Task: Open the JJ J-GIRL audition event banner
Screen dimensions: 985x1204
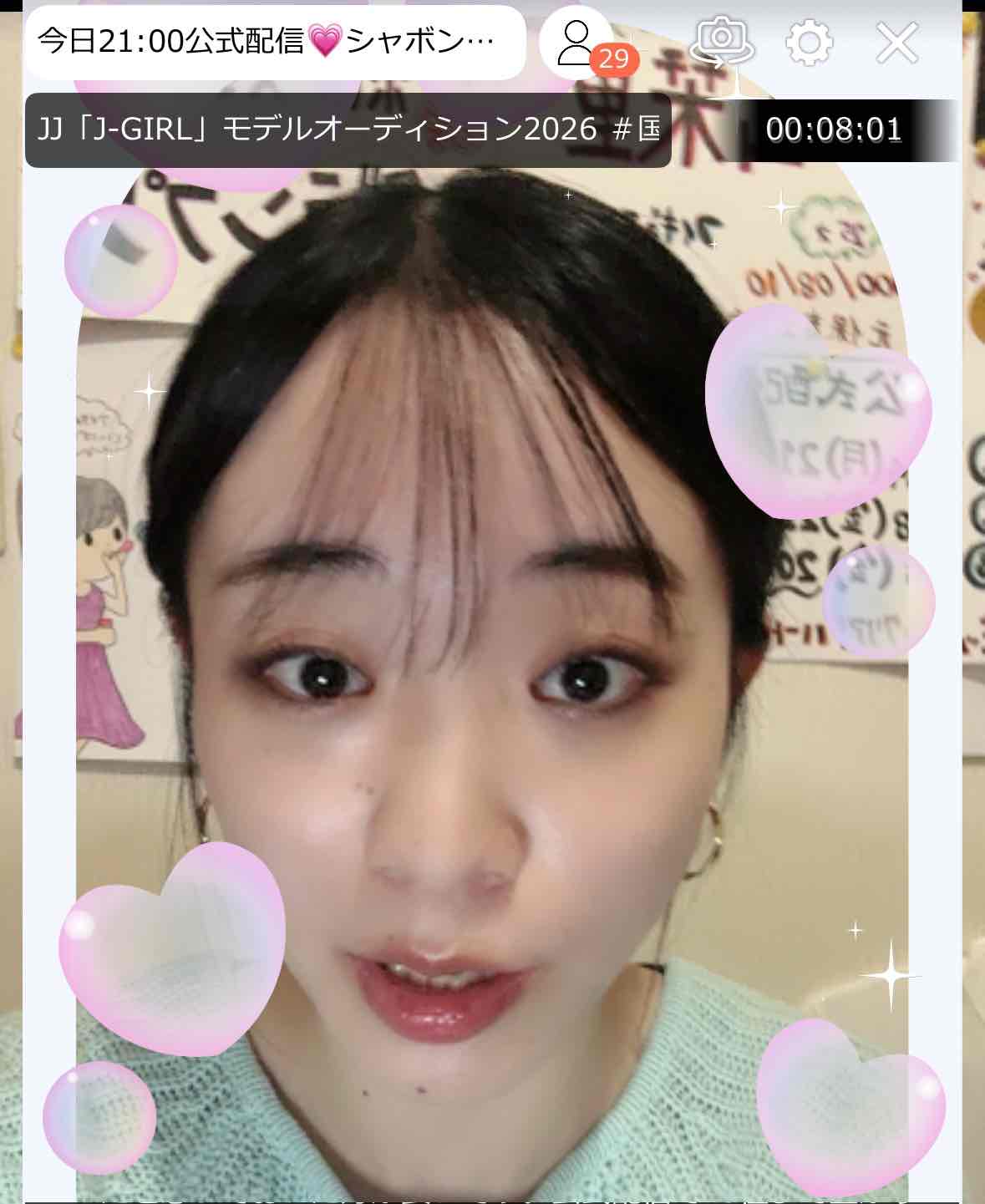Action: pyautogui.click(x=348, y=130)
